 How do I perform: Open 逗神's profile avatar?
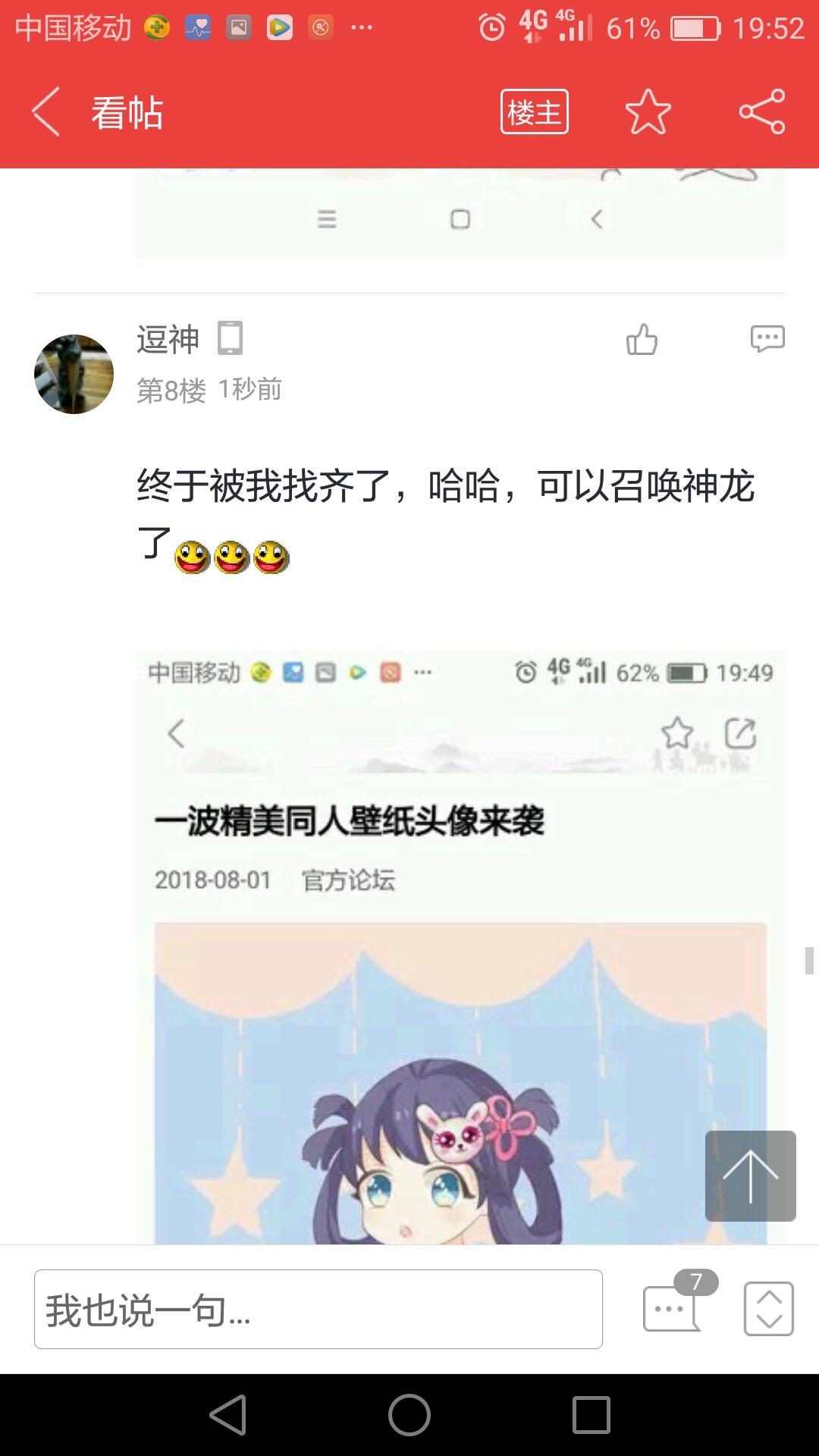(74, 374)
